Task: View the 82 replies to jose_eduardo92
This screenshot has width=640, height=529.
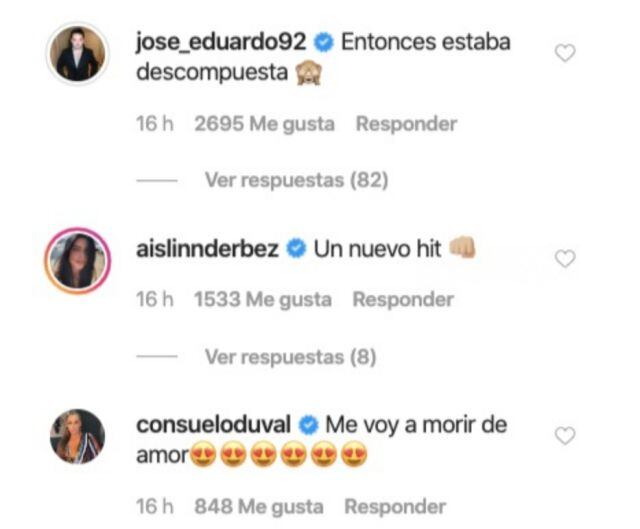Action: pyautogui.click(x=296, y=180)
